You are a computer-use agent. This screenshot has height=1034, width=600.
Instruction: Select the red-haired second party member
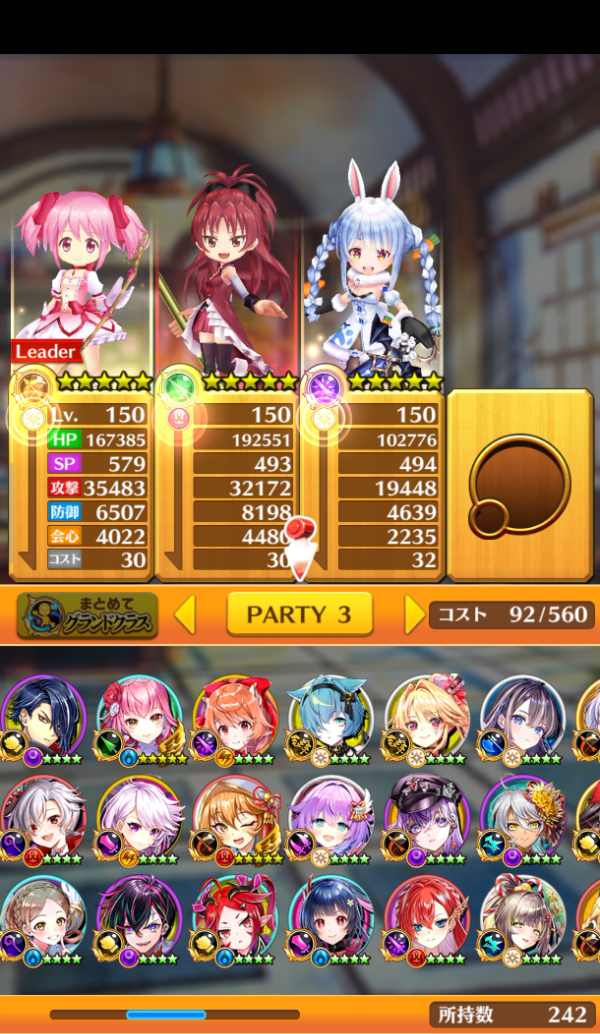[226, 382]
